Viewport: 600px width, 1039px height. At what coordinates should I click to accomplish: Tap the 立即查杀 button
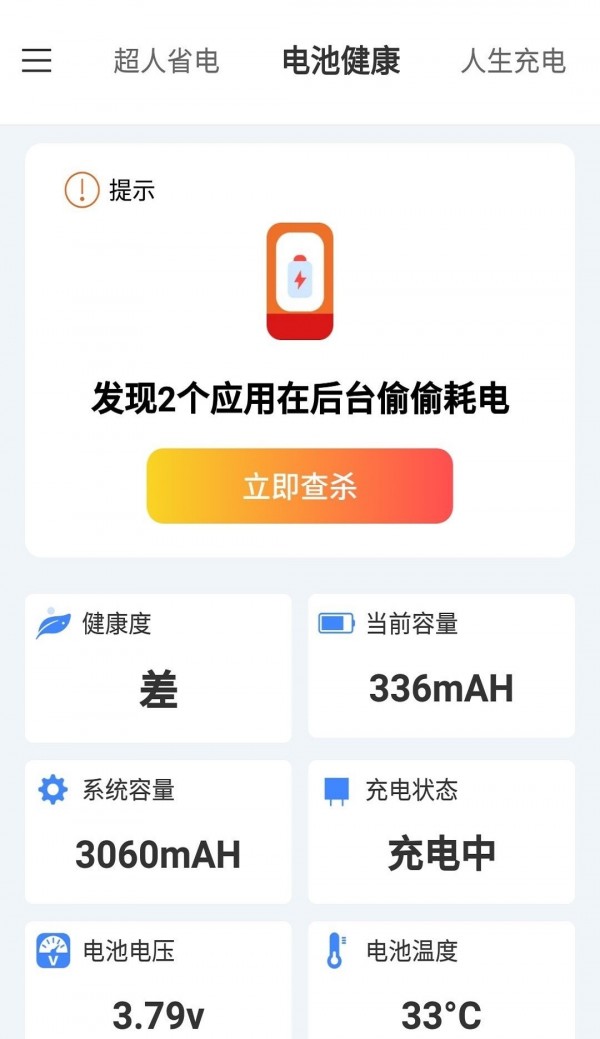[x=300, y=486]
